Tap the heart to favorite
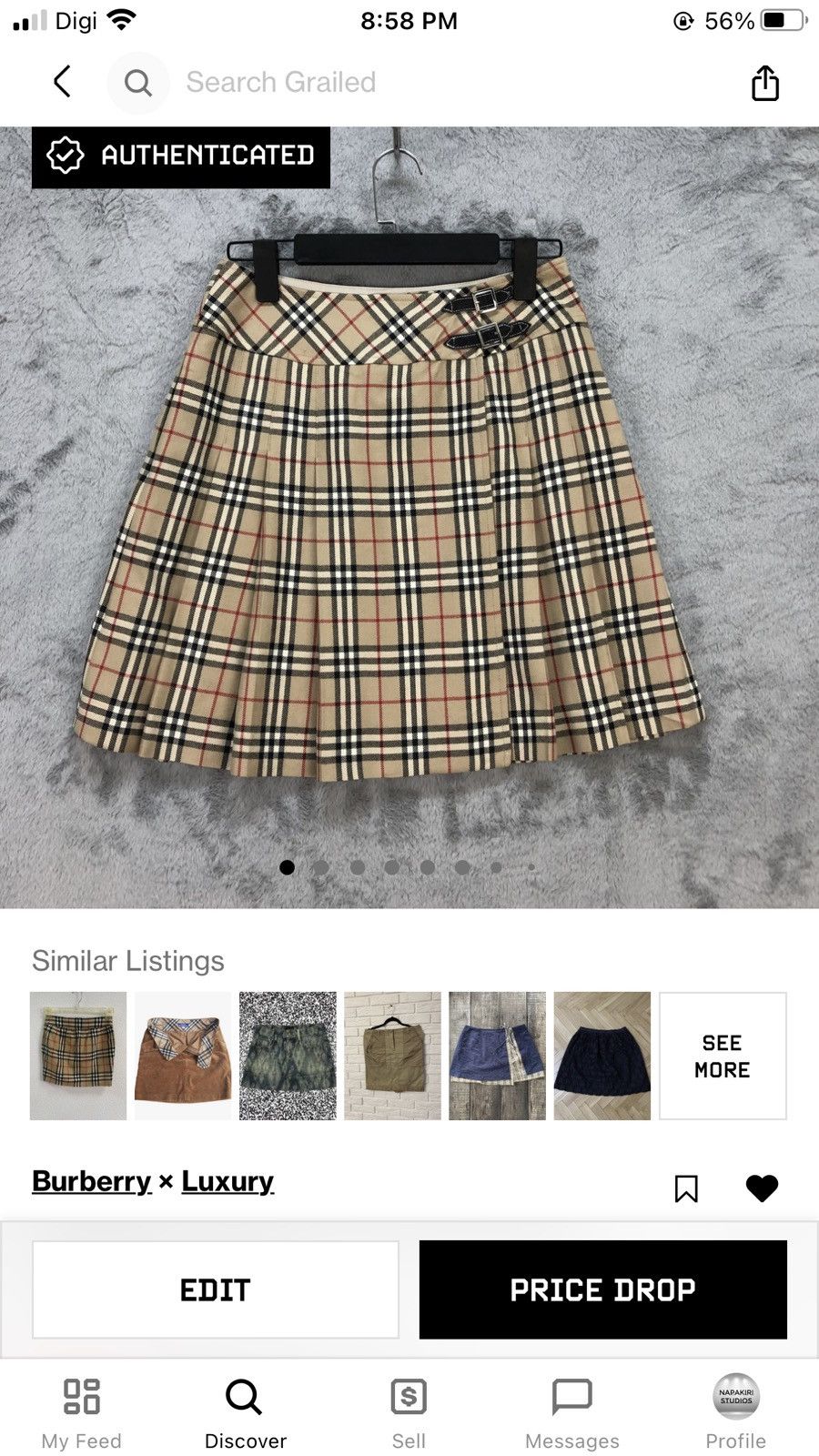 [x=762, y=1188]
